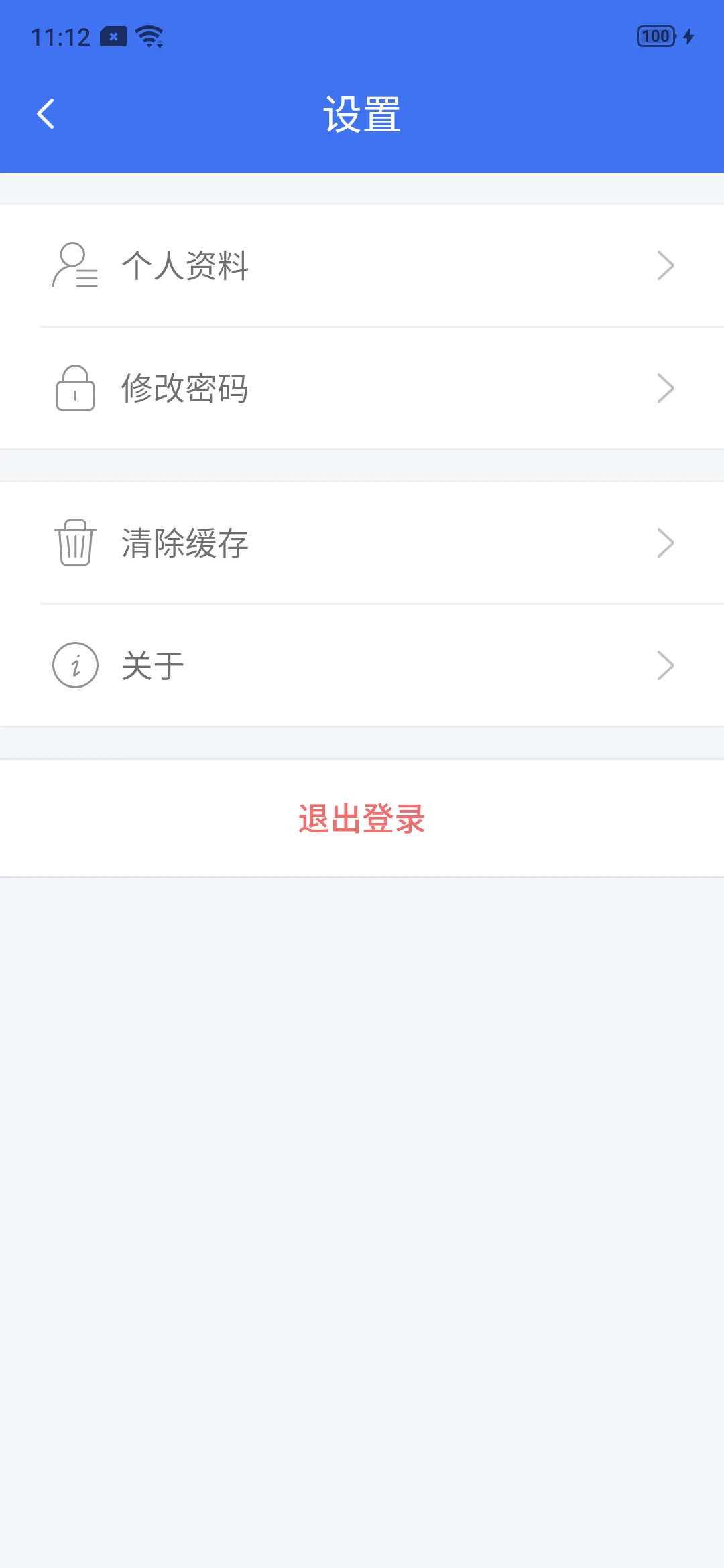Tap the clock showing 11:12
Viewport: 724px width, 1568px height.
[x=59, y=36]
